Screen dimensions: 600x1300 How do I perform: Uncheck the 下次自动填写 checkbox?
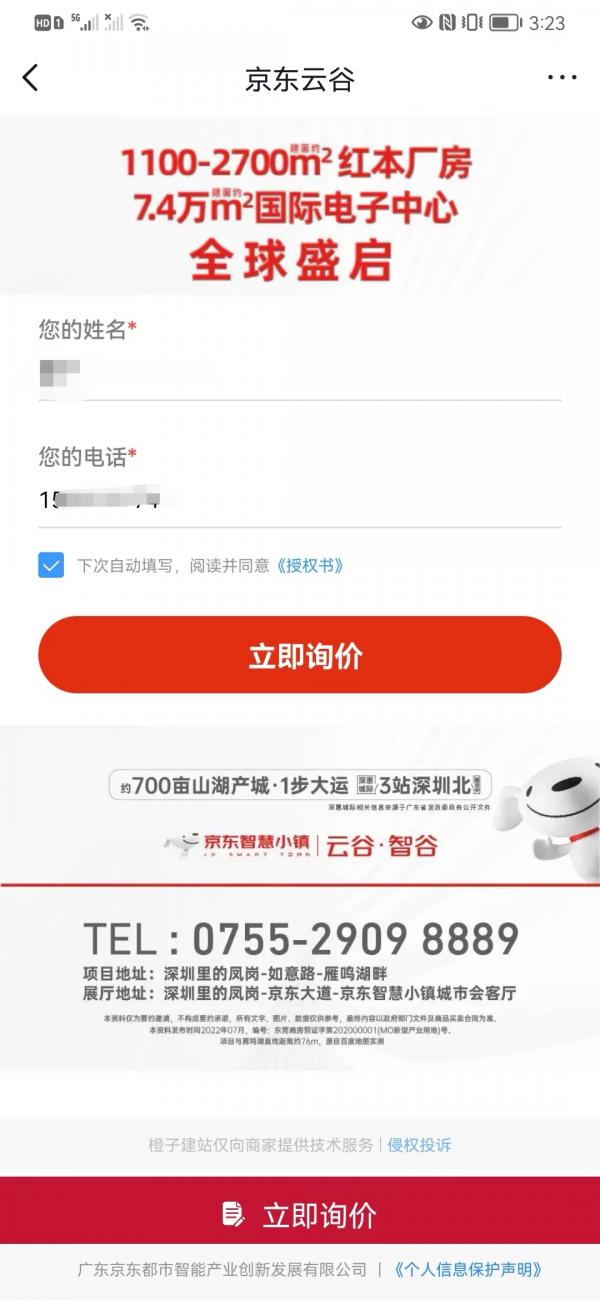51,565
